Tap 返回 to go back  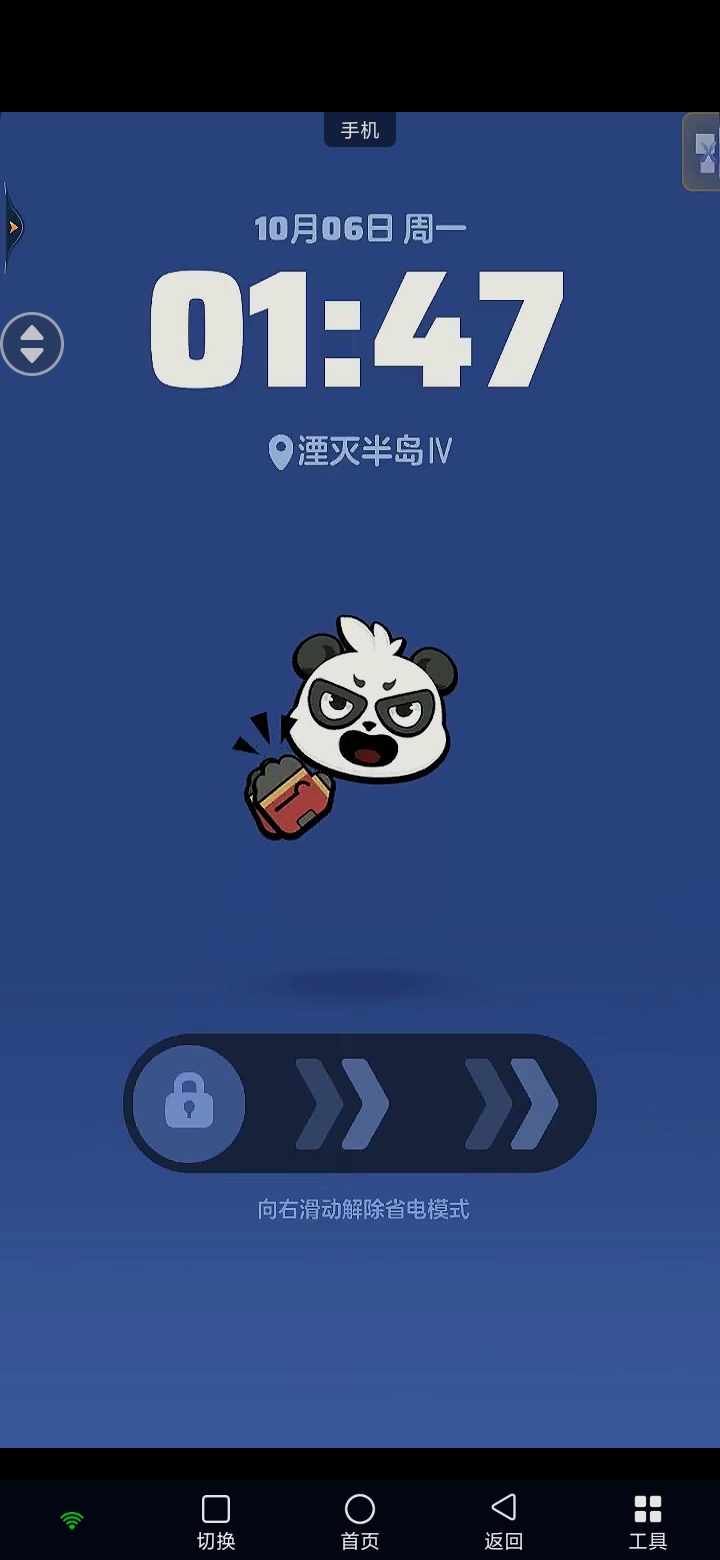point(504,1520)
